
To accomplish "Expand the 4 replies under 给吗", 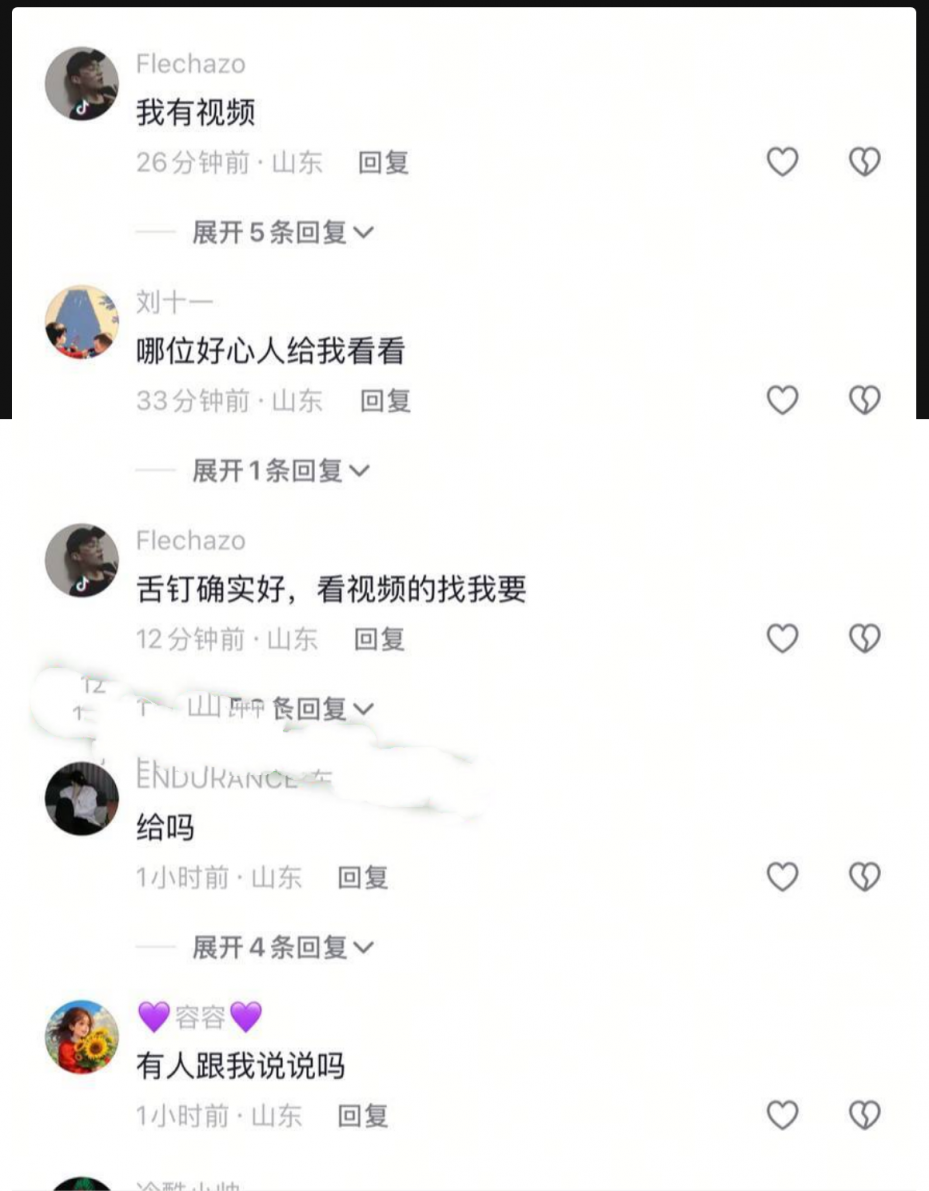I will [282, 946].
